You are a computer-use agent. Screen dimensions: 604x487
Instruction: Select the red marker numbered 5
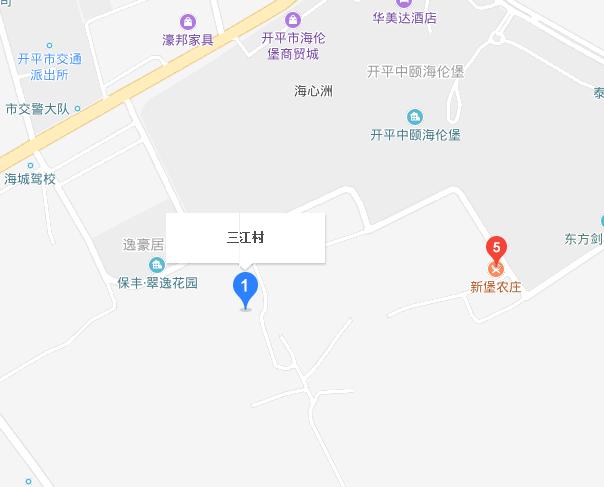click(x=496, y=249)
